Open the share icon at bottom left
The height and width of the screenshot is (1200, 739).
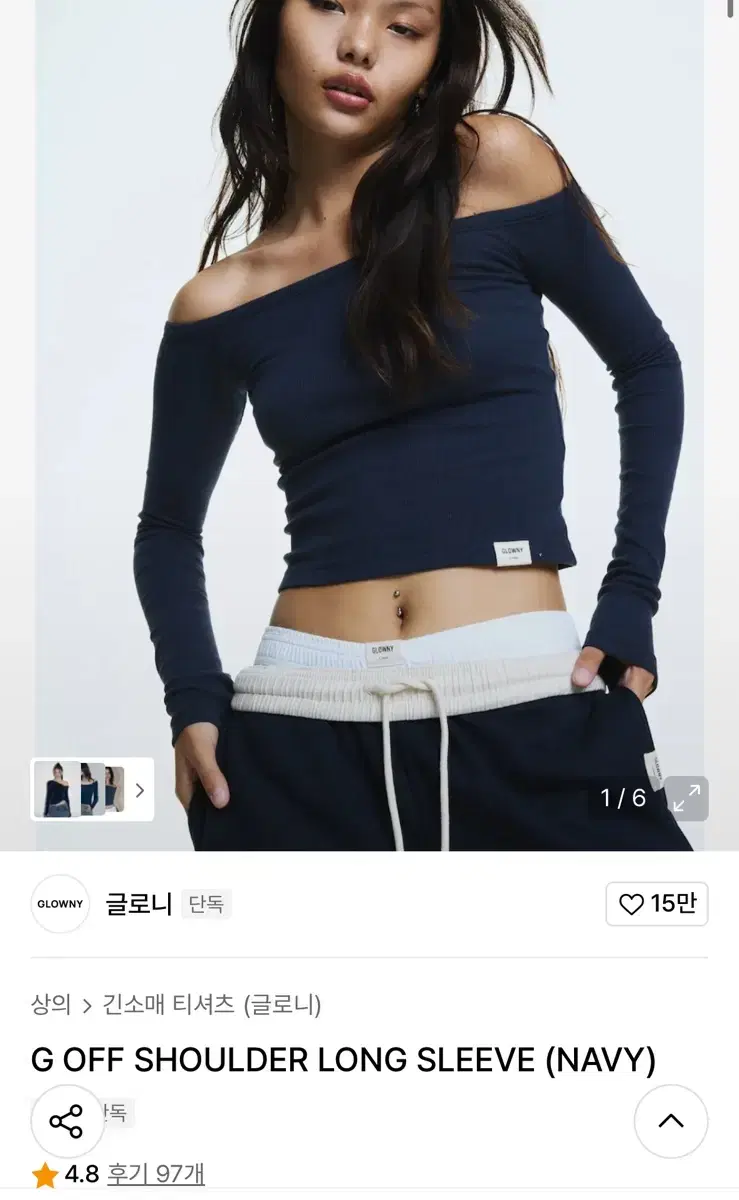point(67,1122)
